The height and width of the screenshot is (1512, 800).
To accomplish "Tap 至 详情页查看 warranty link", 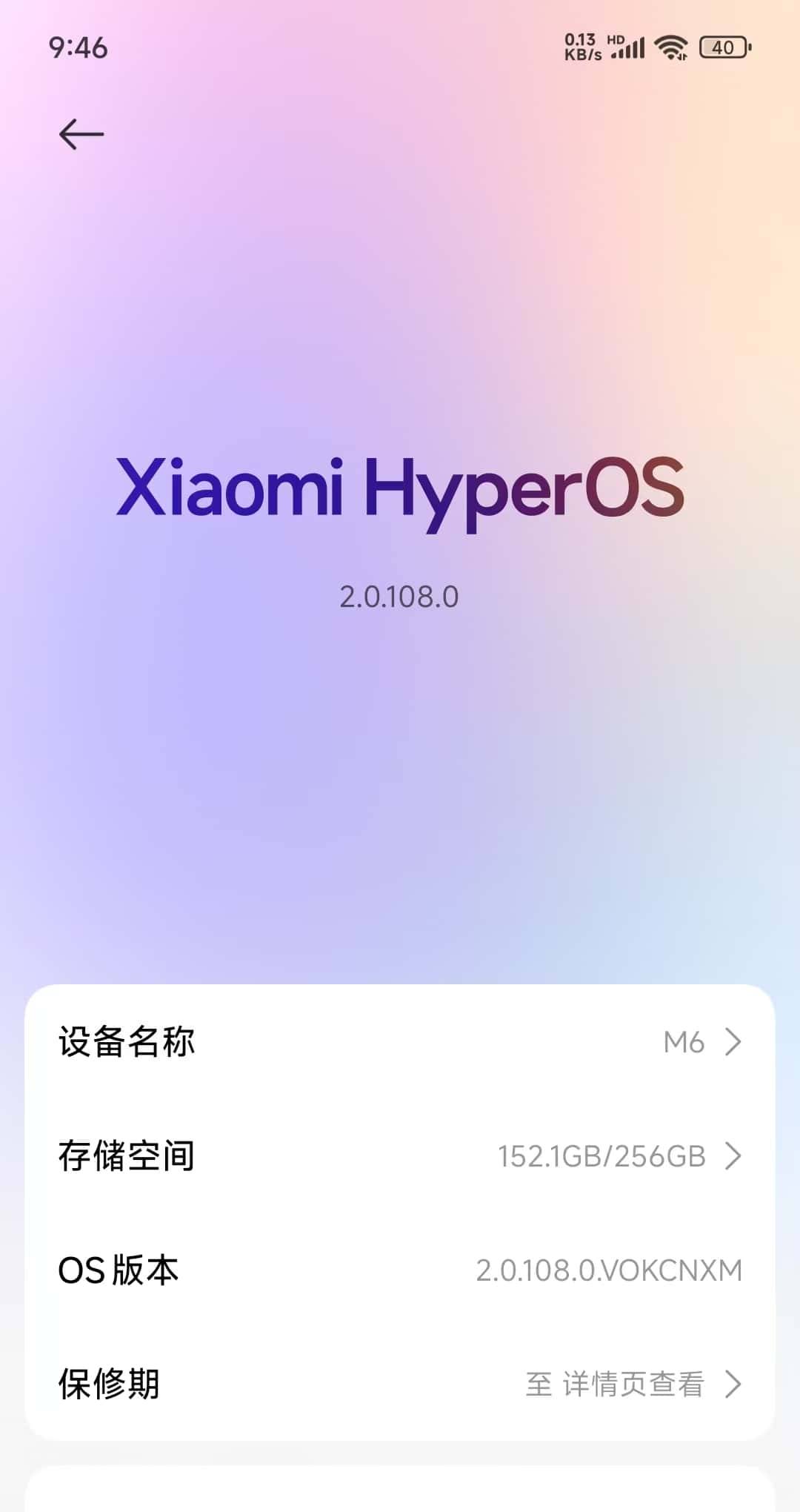I will [x=622, y=1383].
